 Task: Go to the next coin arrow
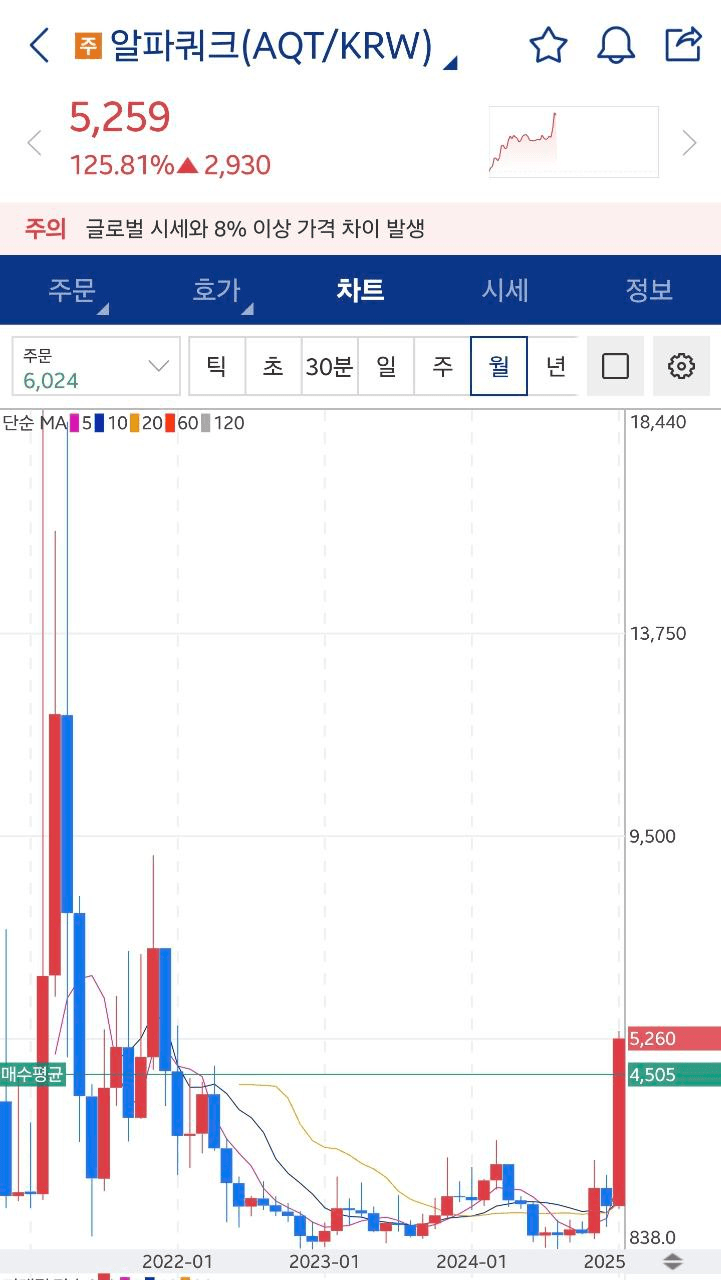[689, 143]
